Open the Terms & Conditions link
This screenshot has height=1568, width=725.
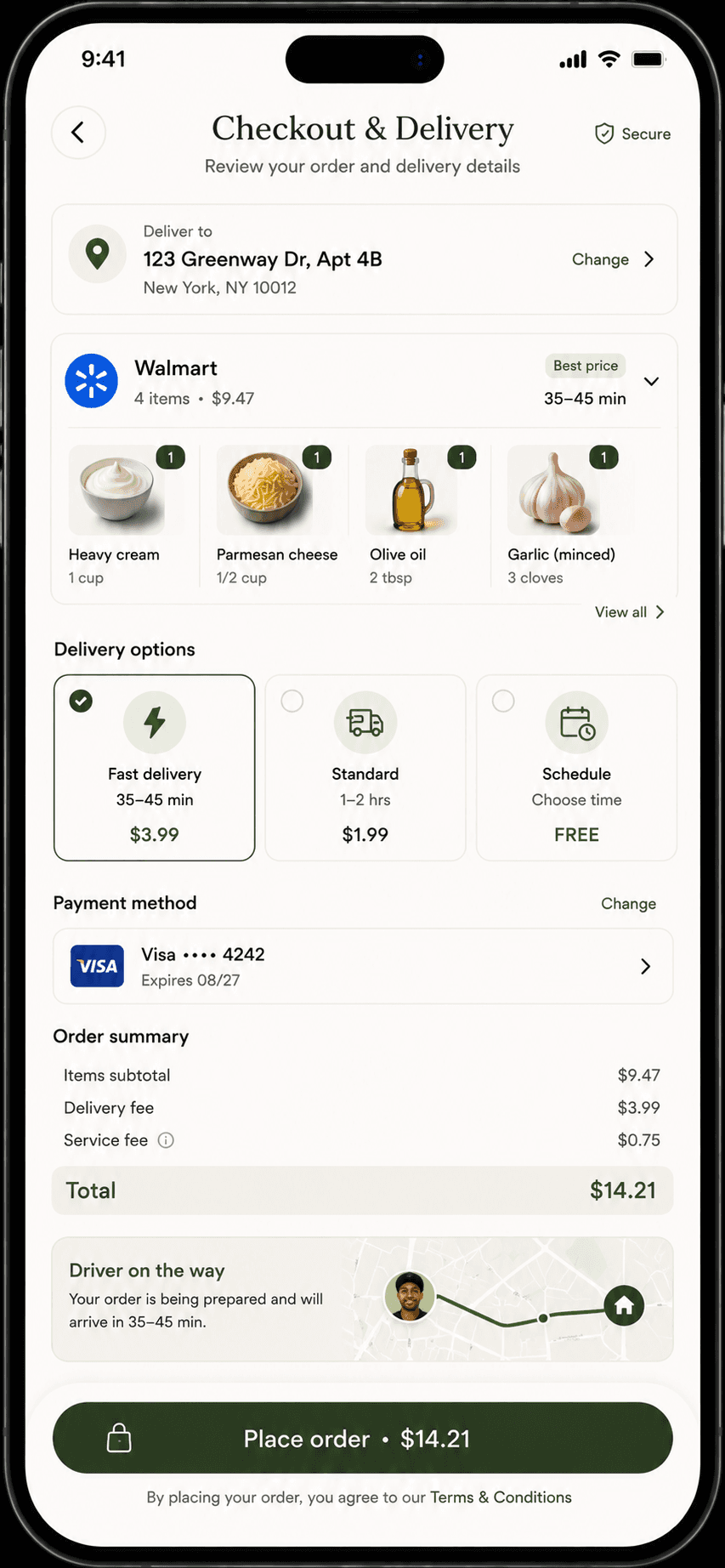coord(501,1497)
